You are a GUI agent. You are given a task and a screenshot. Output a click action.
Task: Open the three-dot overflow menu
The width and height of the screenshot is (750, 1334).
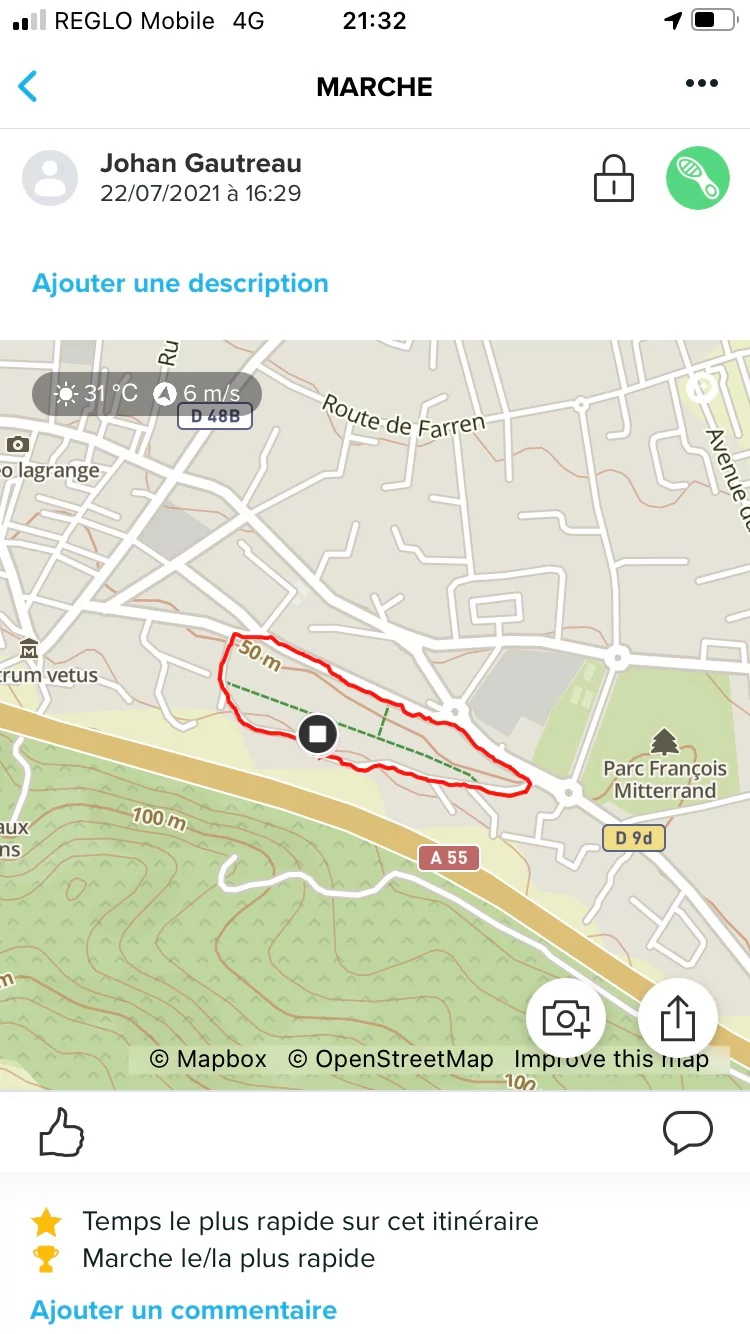pyautogui.click(x=702, y=84)
